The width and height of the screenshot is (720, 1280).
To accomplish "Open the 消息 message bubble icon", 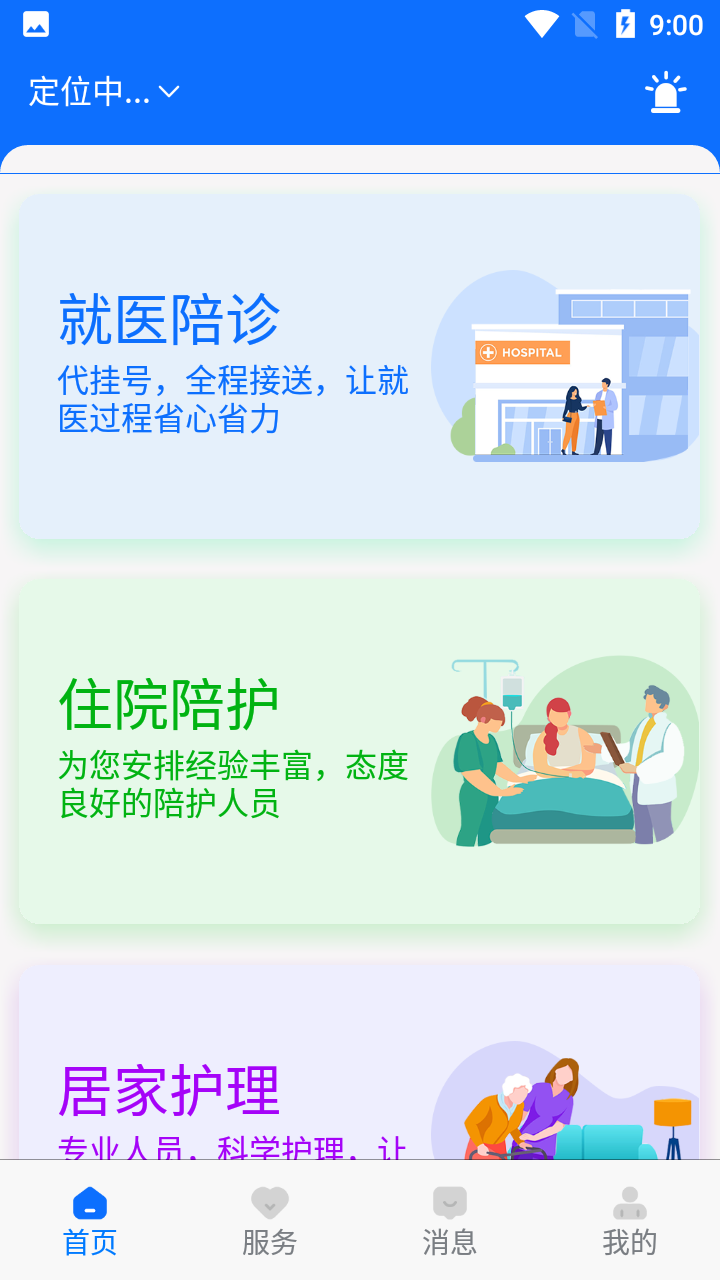I will click(450, 1203).
